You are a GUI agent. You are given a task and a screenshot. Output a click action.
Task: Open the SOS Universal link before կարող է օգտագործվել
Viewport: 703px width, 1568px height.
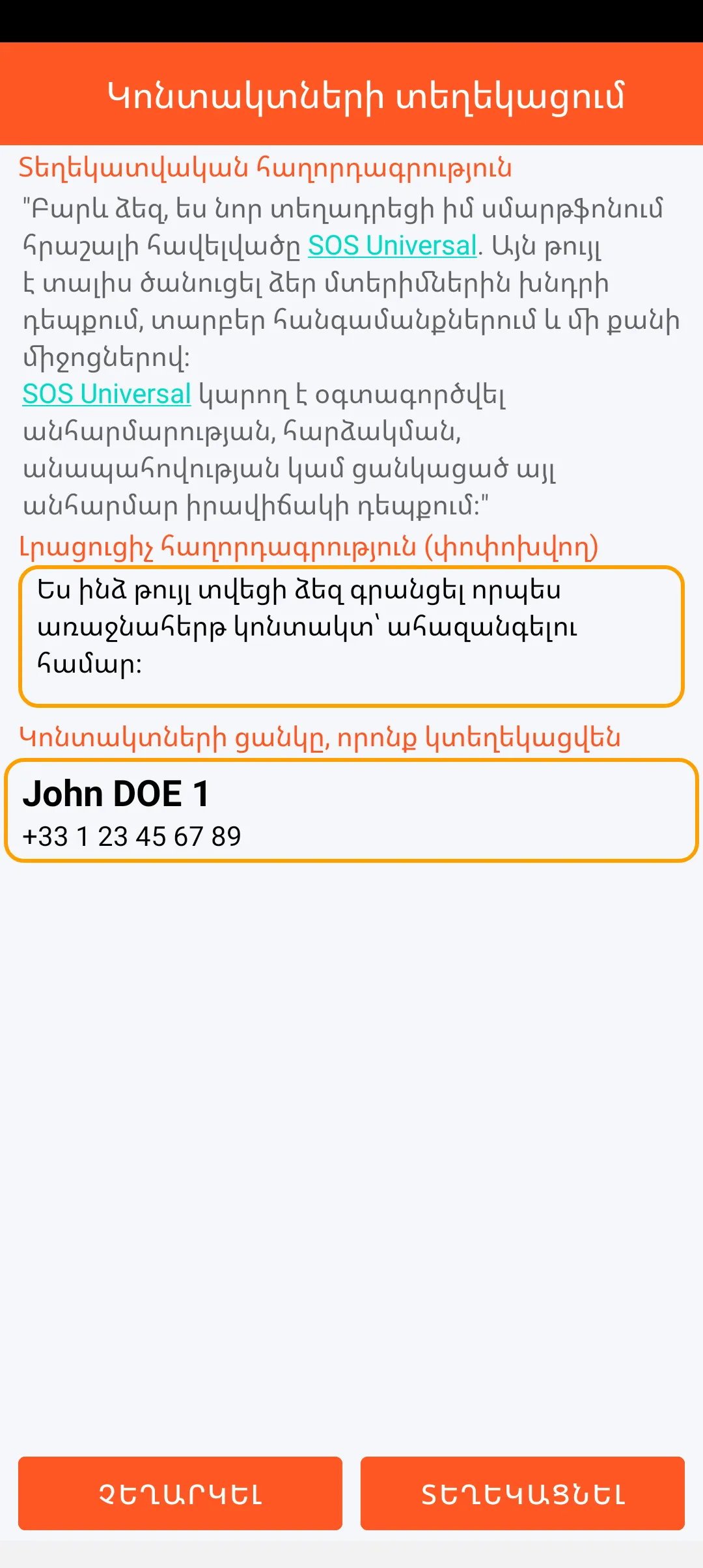pos(107,394)
